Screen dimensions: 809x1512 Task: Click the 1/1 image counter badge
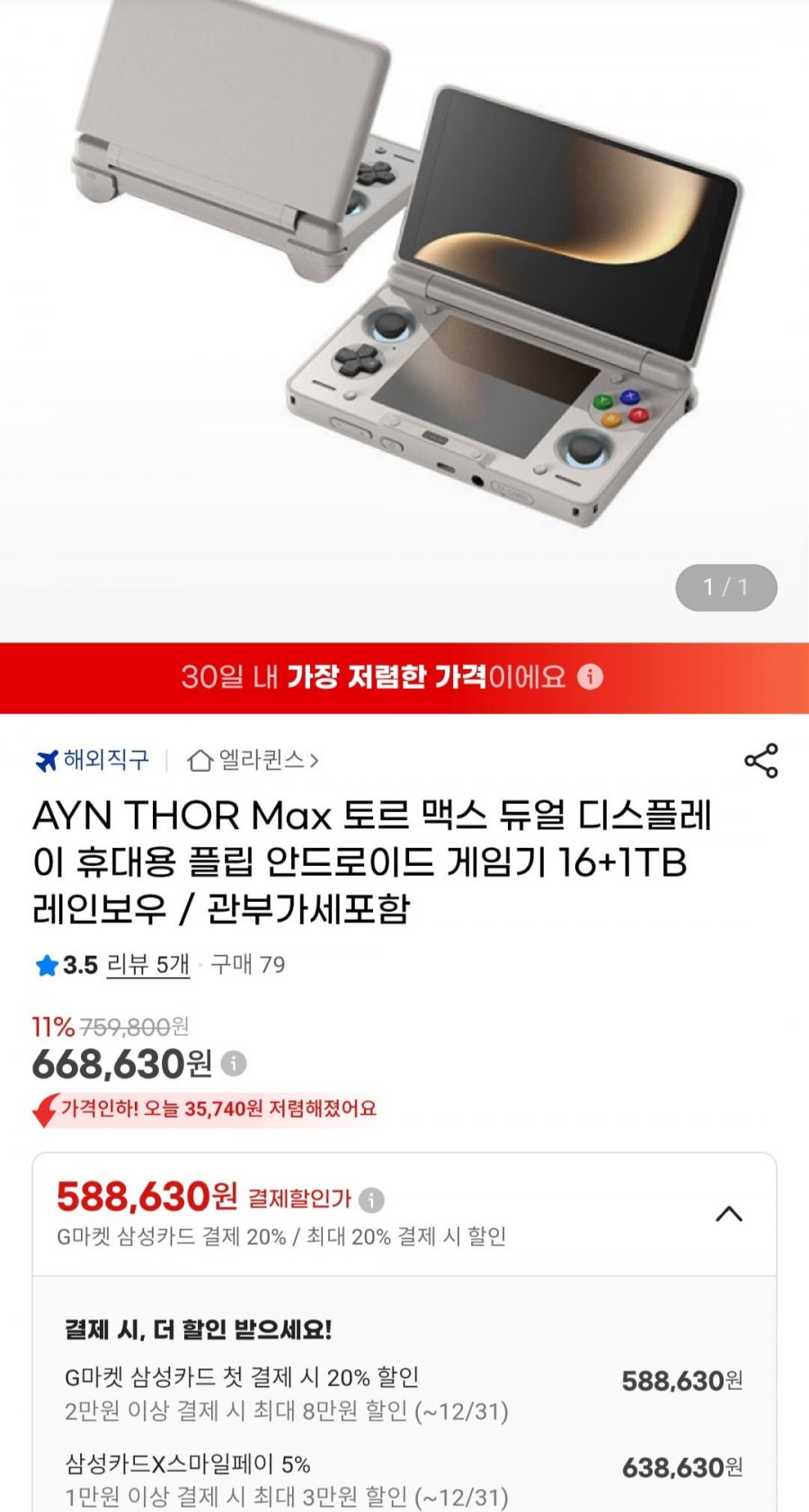coord(724,588)
